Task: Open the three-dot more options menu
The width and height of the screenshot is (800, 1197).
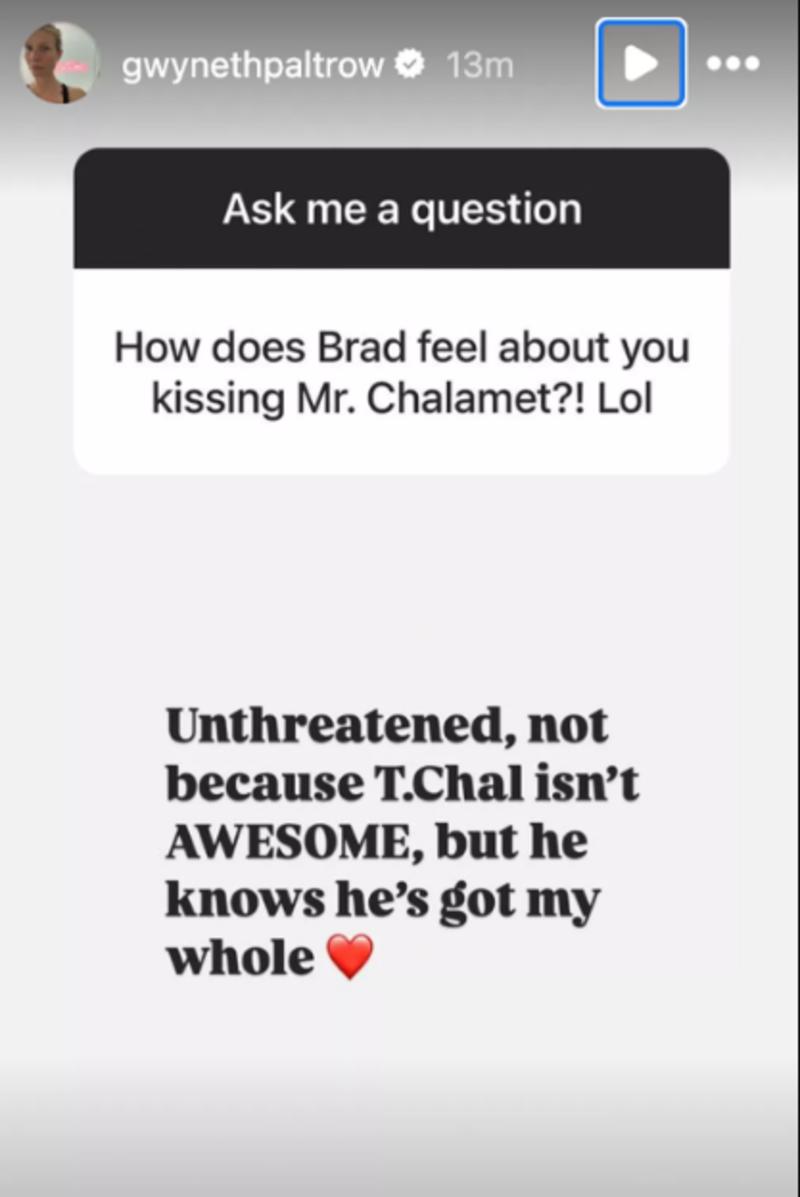Action: 733,64
